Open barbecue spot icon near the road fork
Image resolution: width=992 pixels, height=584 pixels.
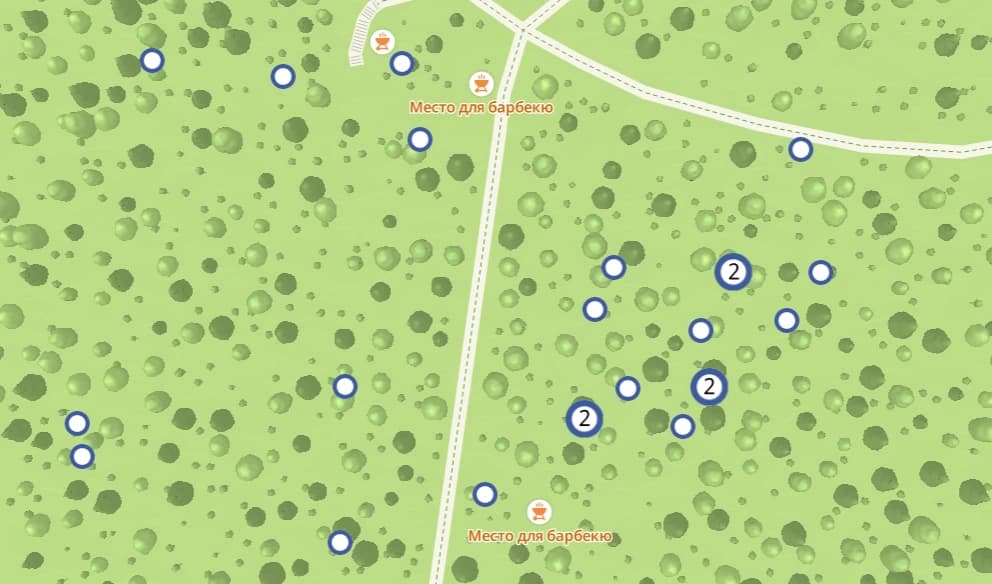(481, 83)
